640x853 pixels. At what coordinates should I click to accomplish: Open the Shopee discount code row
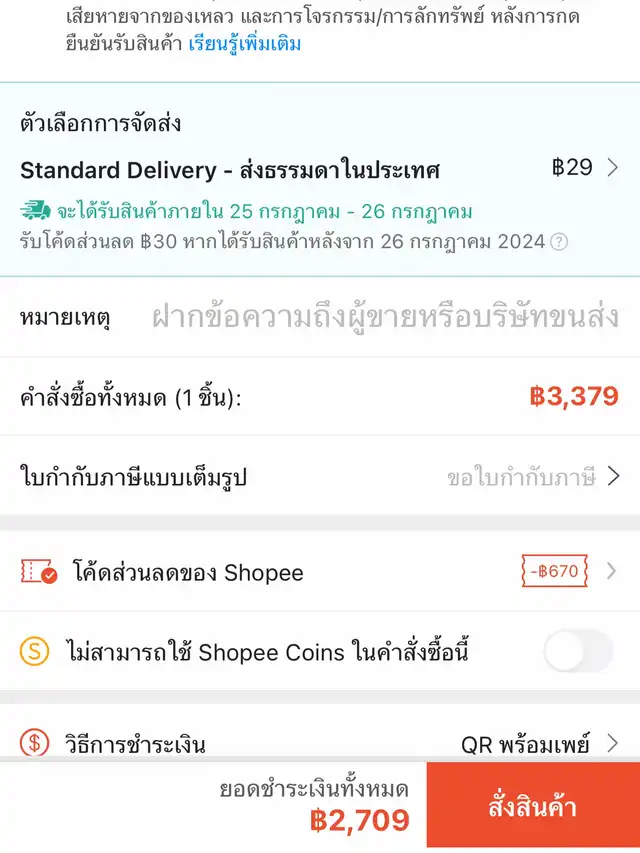tap(320, 572)
